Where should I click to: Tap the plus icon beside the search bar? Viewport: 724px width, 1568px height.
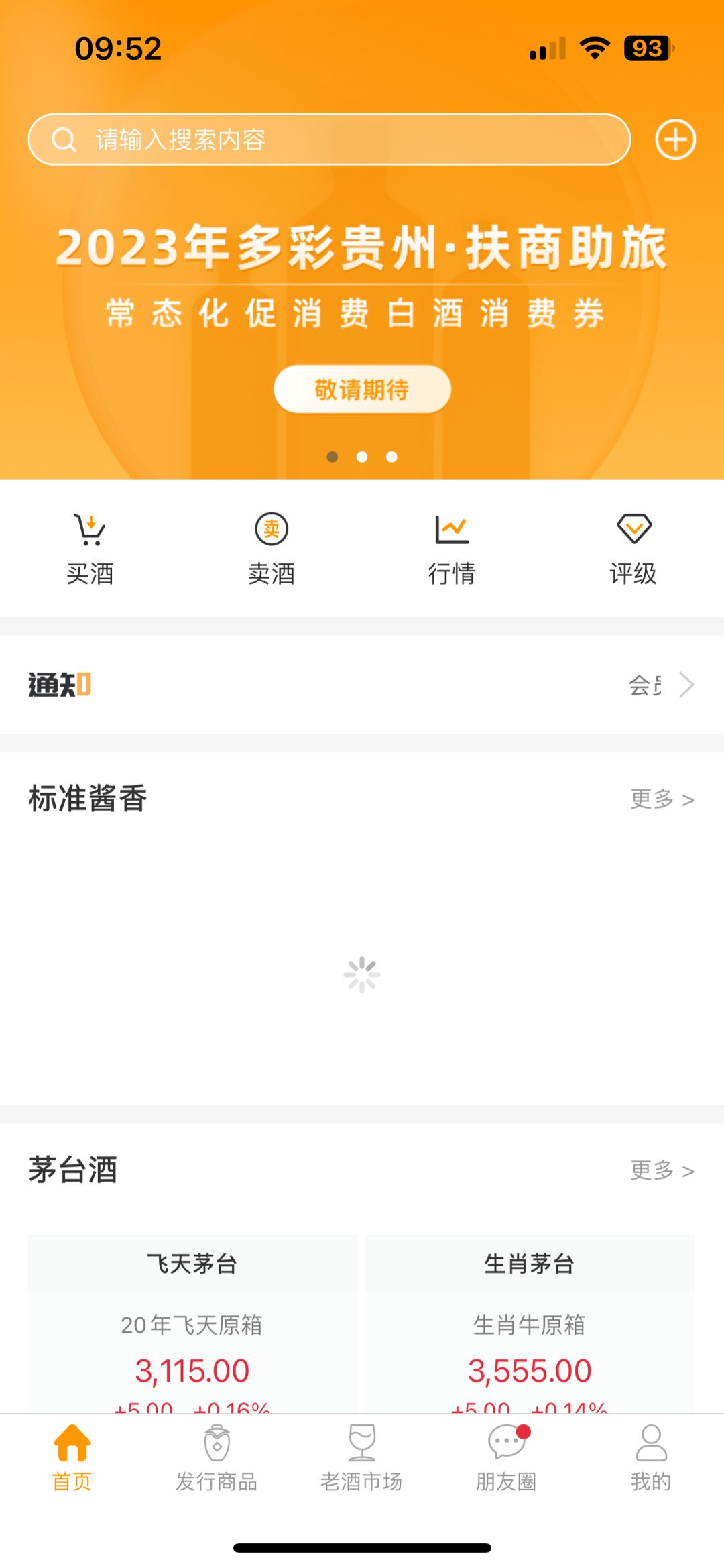(676, 139)
